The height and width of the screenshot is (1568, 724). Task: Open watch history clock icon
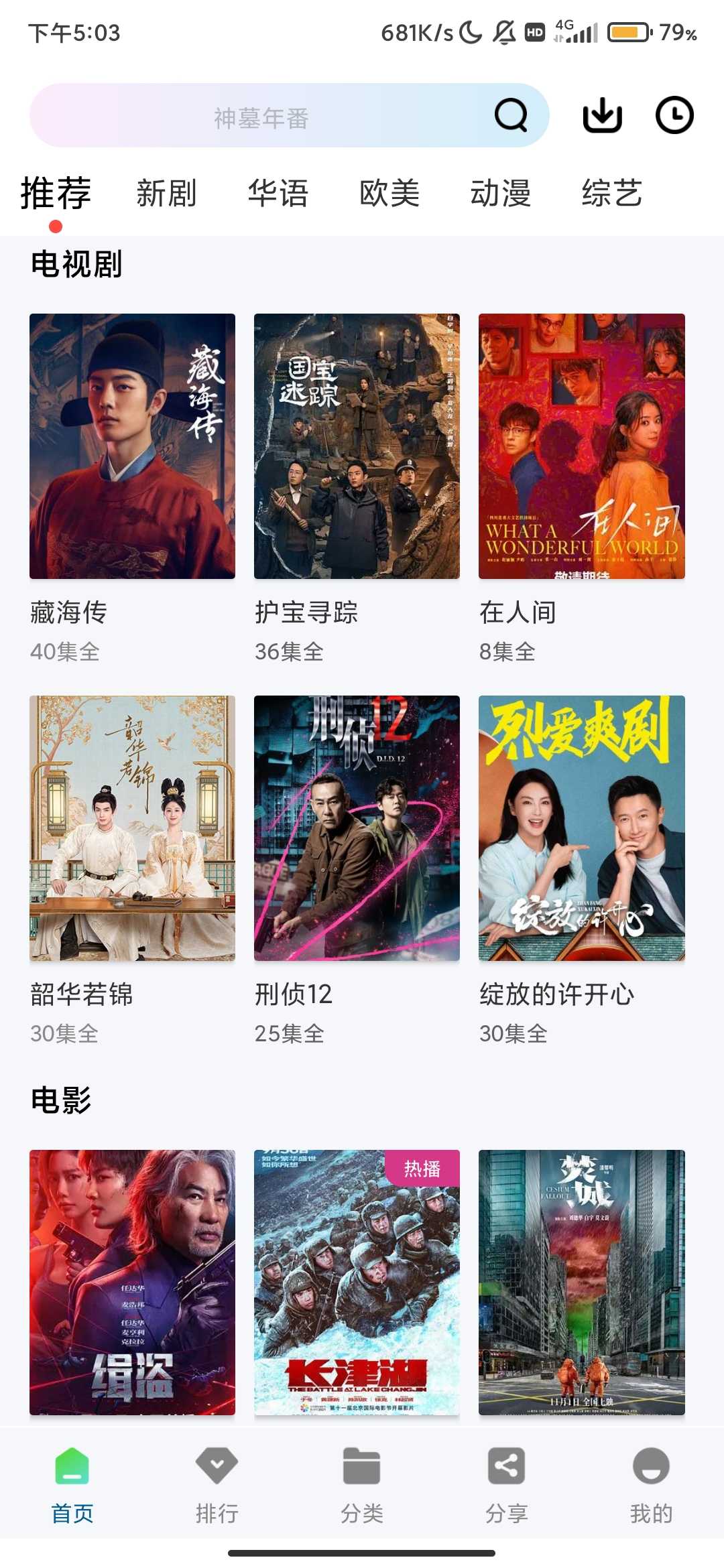click(674, 115)
